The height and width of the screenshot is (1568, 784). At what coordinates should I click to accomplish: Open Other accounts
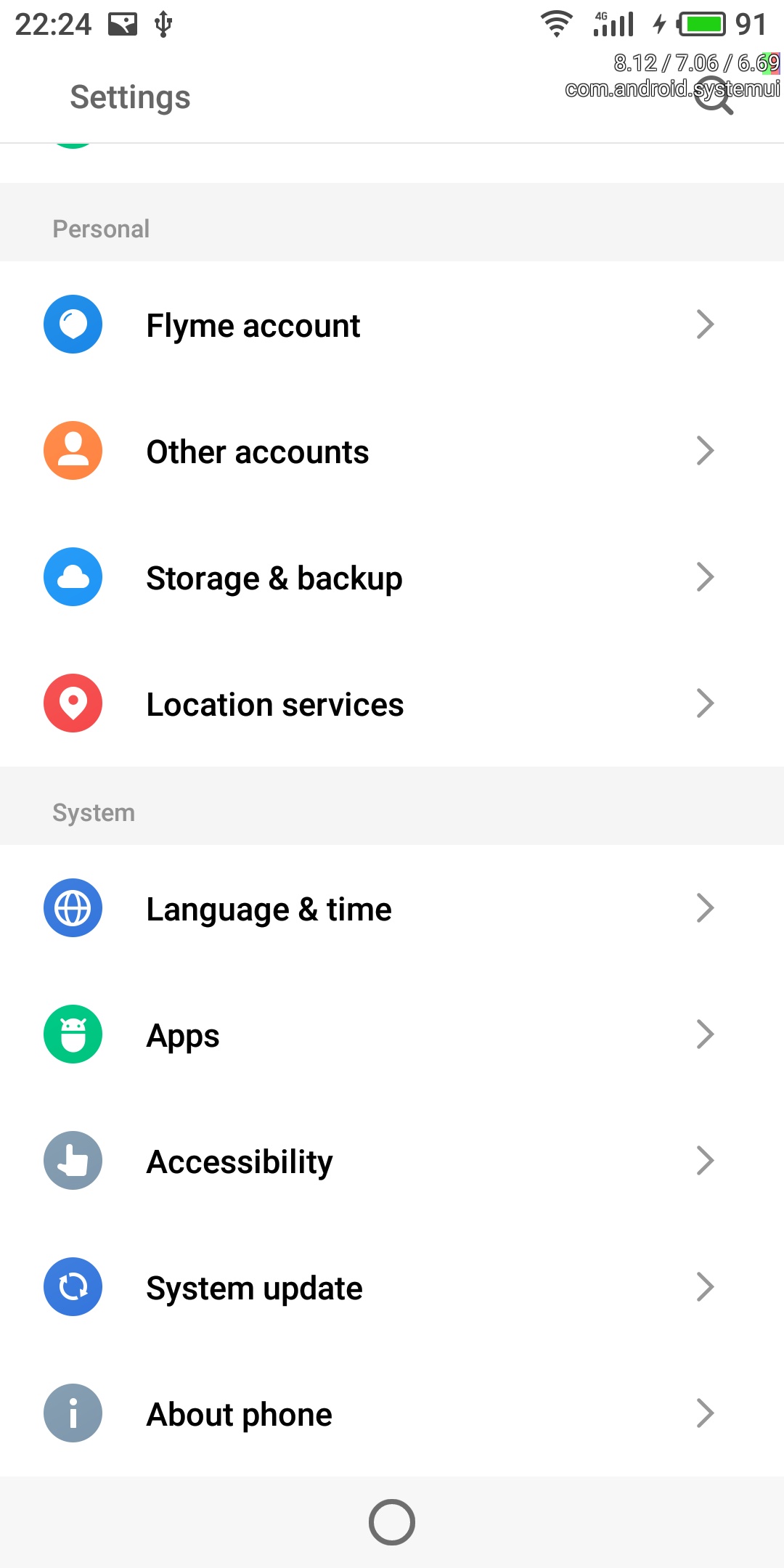392,451
